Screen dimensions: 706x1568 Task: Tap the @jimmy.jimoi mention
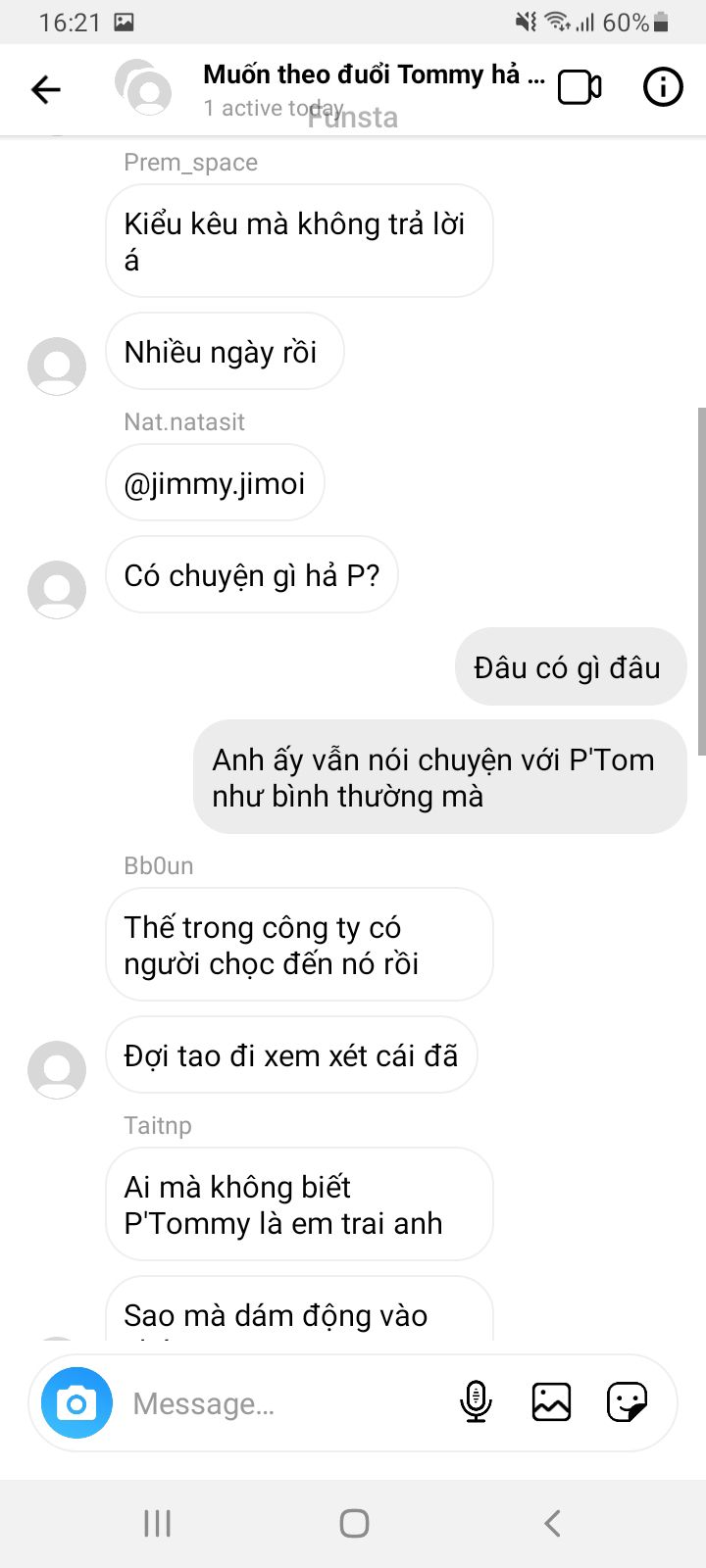click(x=215, y=483)
